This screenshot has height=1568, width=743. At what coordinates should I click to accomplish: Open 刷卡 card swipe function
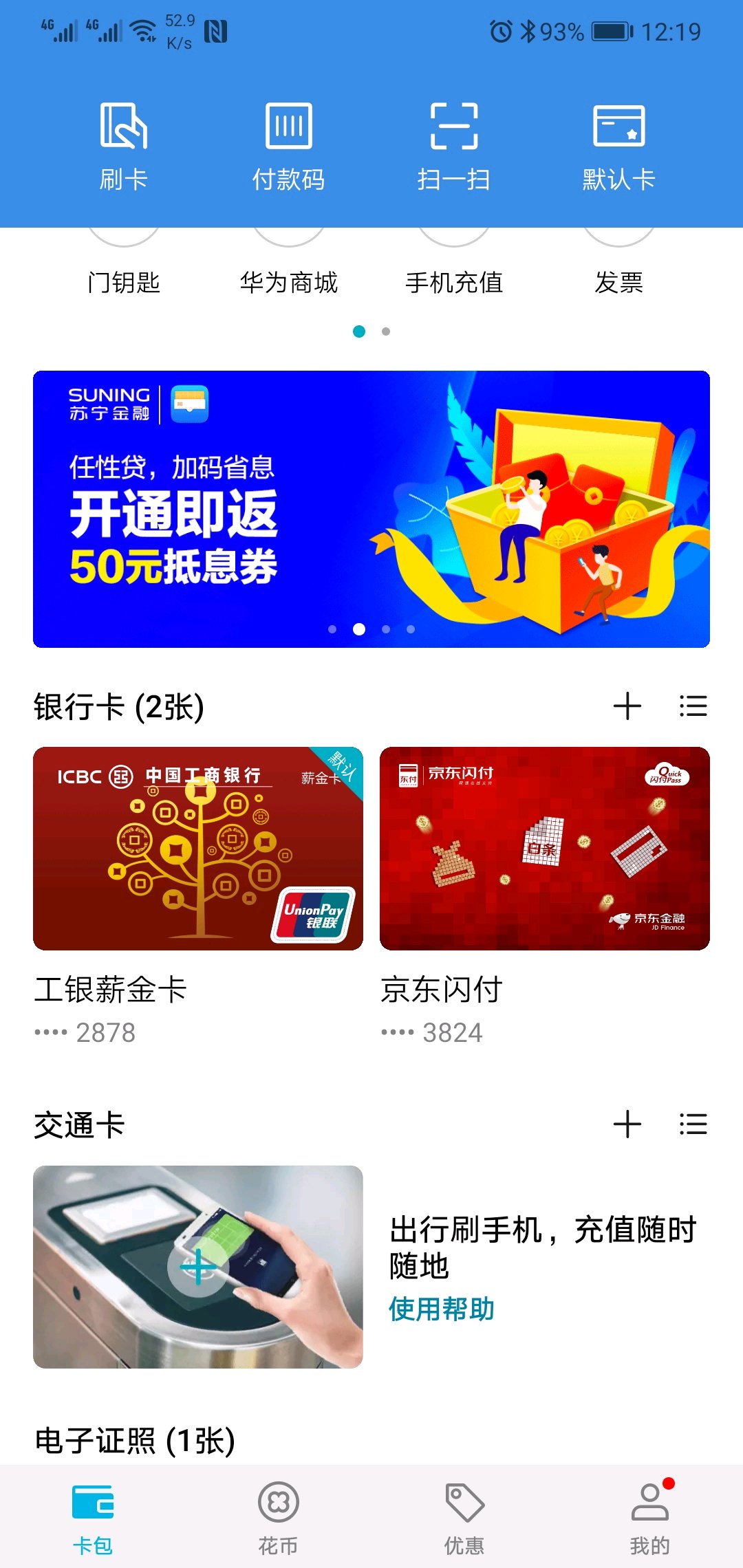coord(124,145)
